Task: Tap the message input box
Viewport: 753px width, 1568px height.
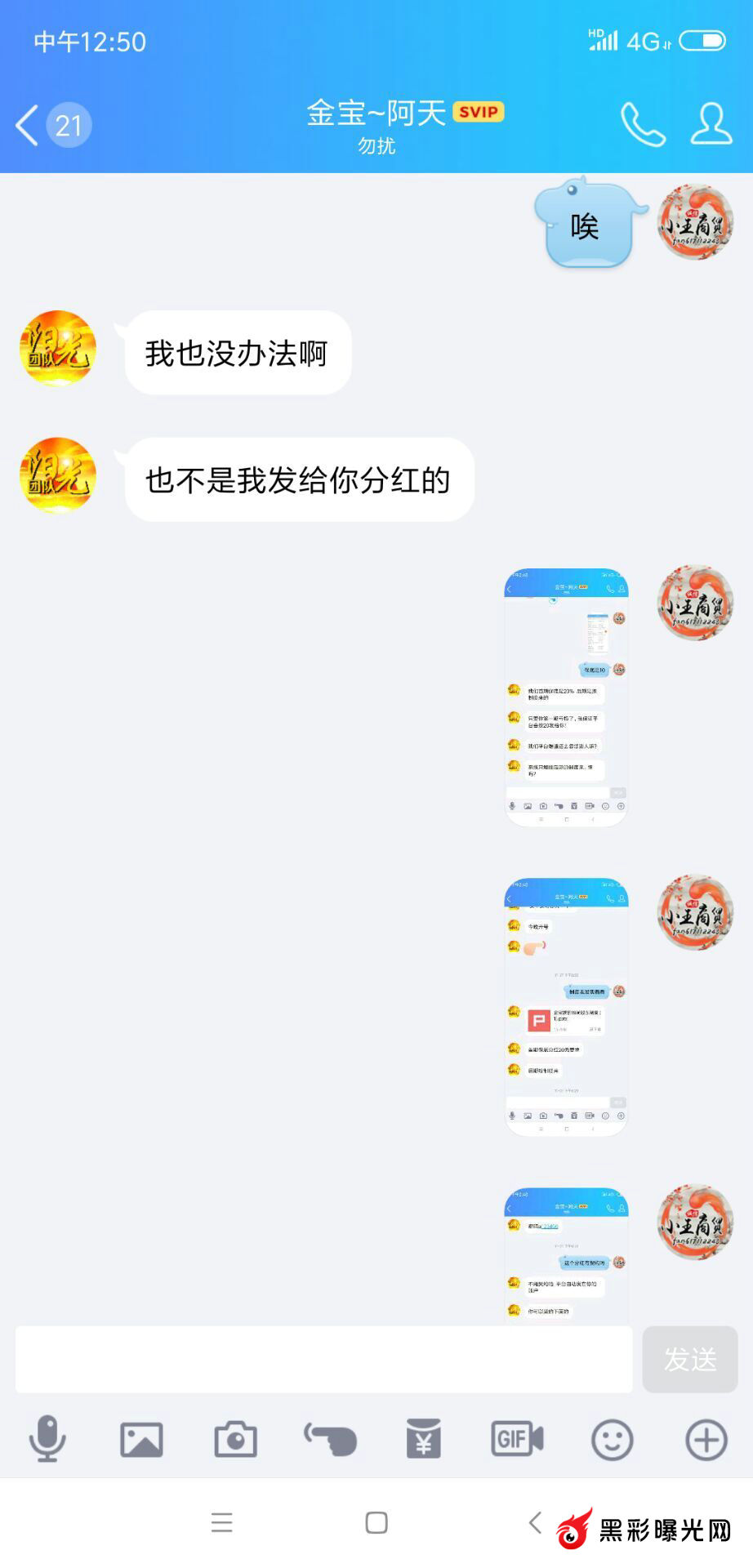Action: (x=323, y=1359)
